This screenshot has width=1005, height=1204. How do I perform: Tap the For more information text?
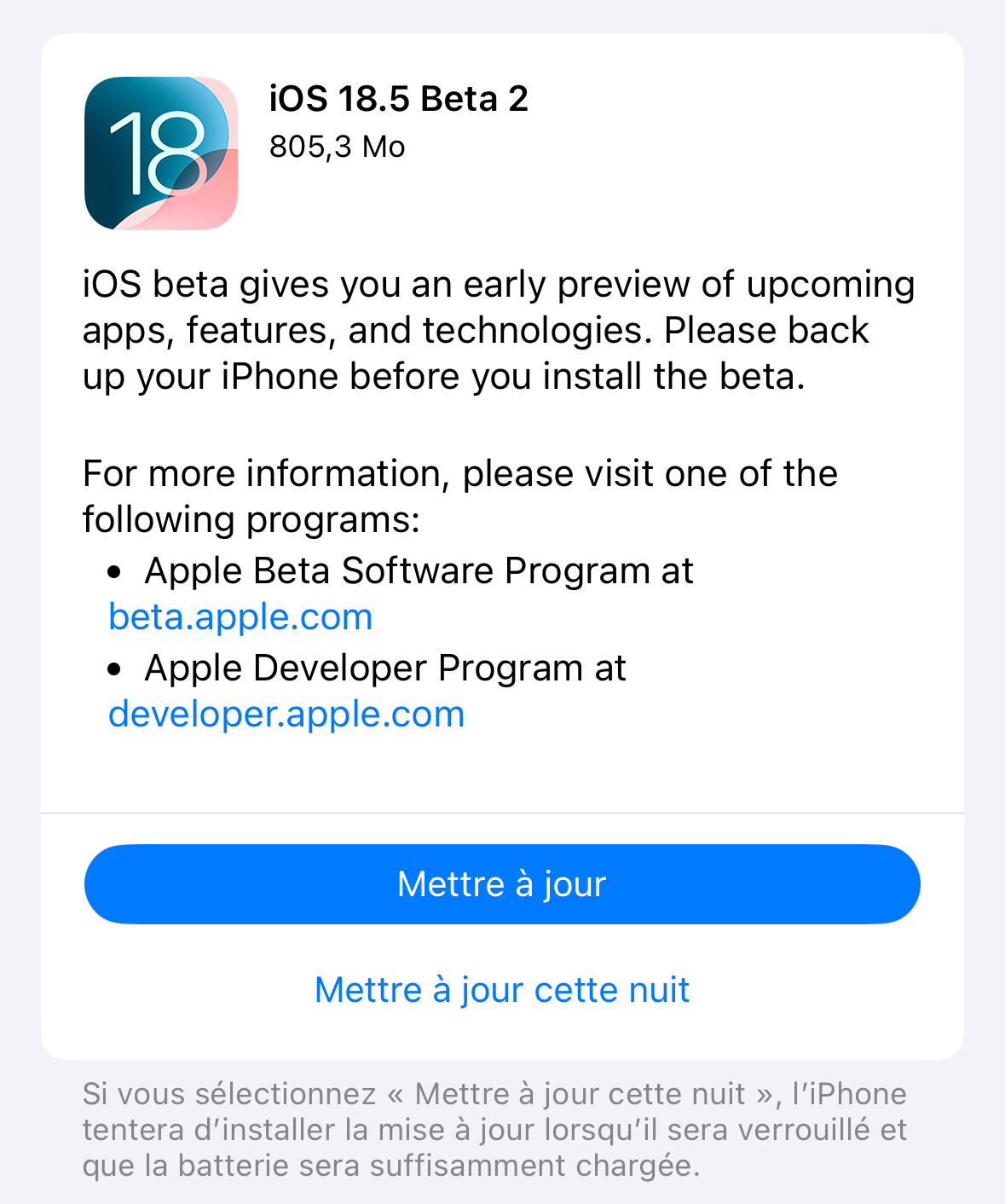460,495
